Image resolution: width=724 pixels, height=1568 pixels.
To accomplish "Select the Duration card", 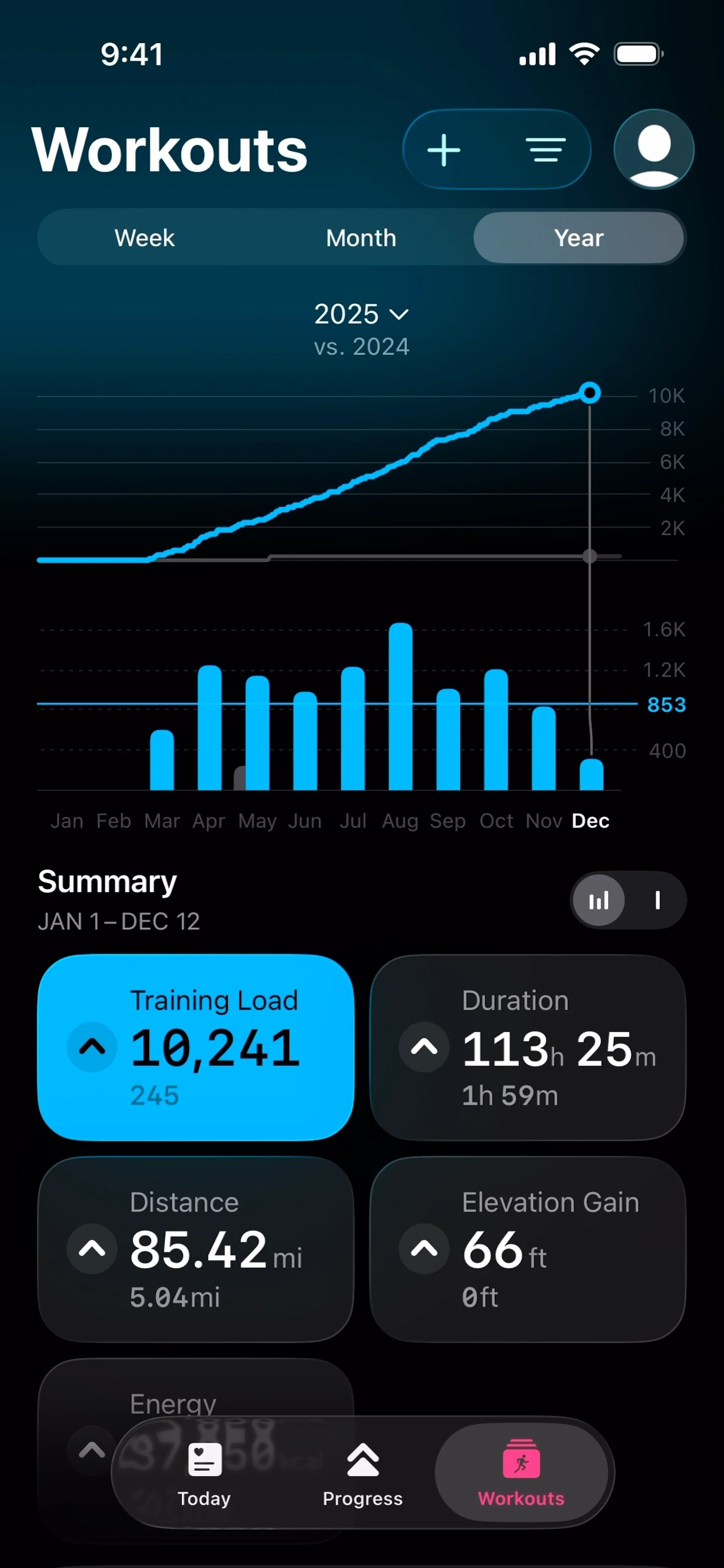I will coord(528,1047).
